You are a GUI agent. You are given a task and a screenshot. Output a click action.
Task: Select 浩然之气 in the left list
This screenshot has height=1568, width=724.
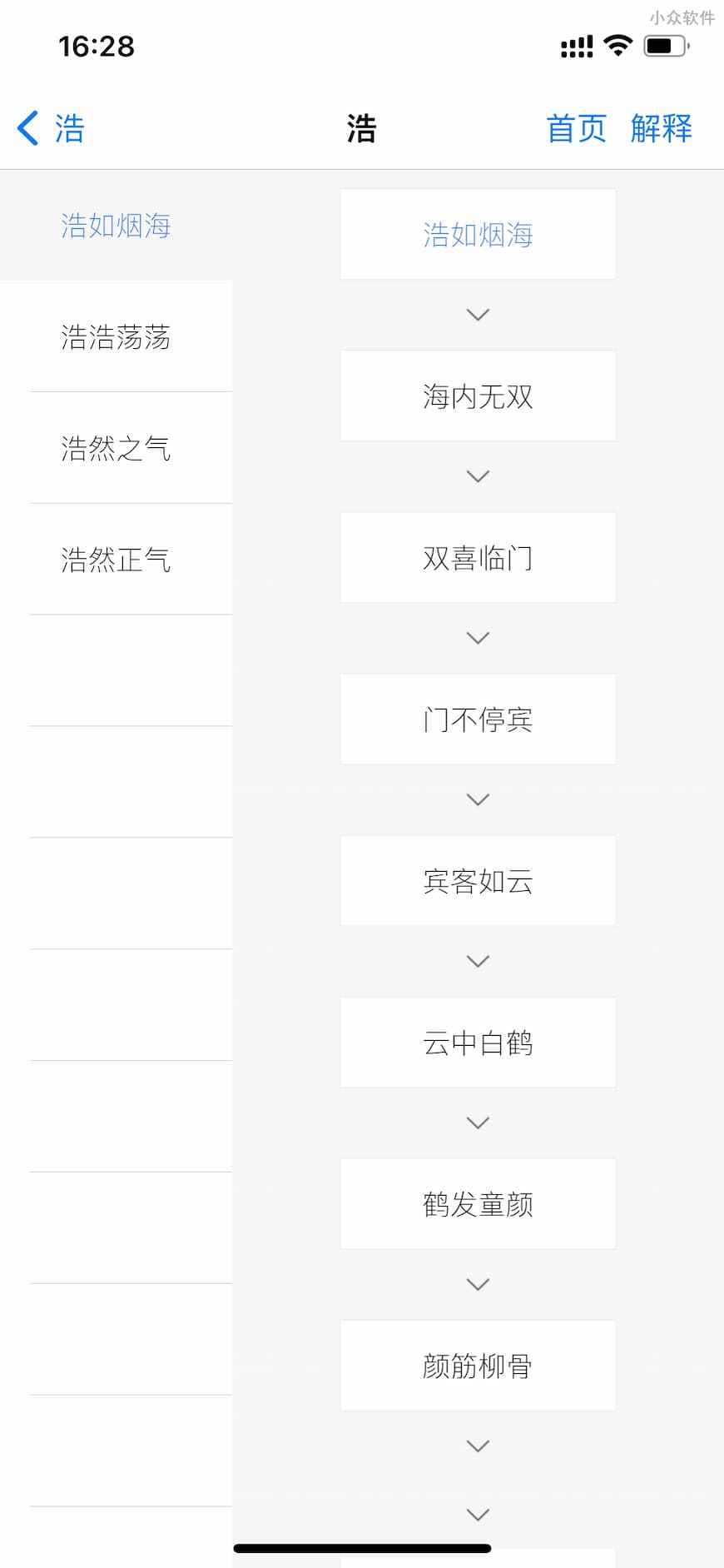(x=116, y=449)
